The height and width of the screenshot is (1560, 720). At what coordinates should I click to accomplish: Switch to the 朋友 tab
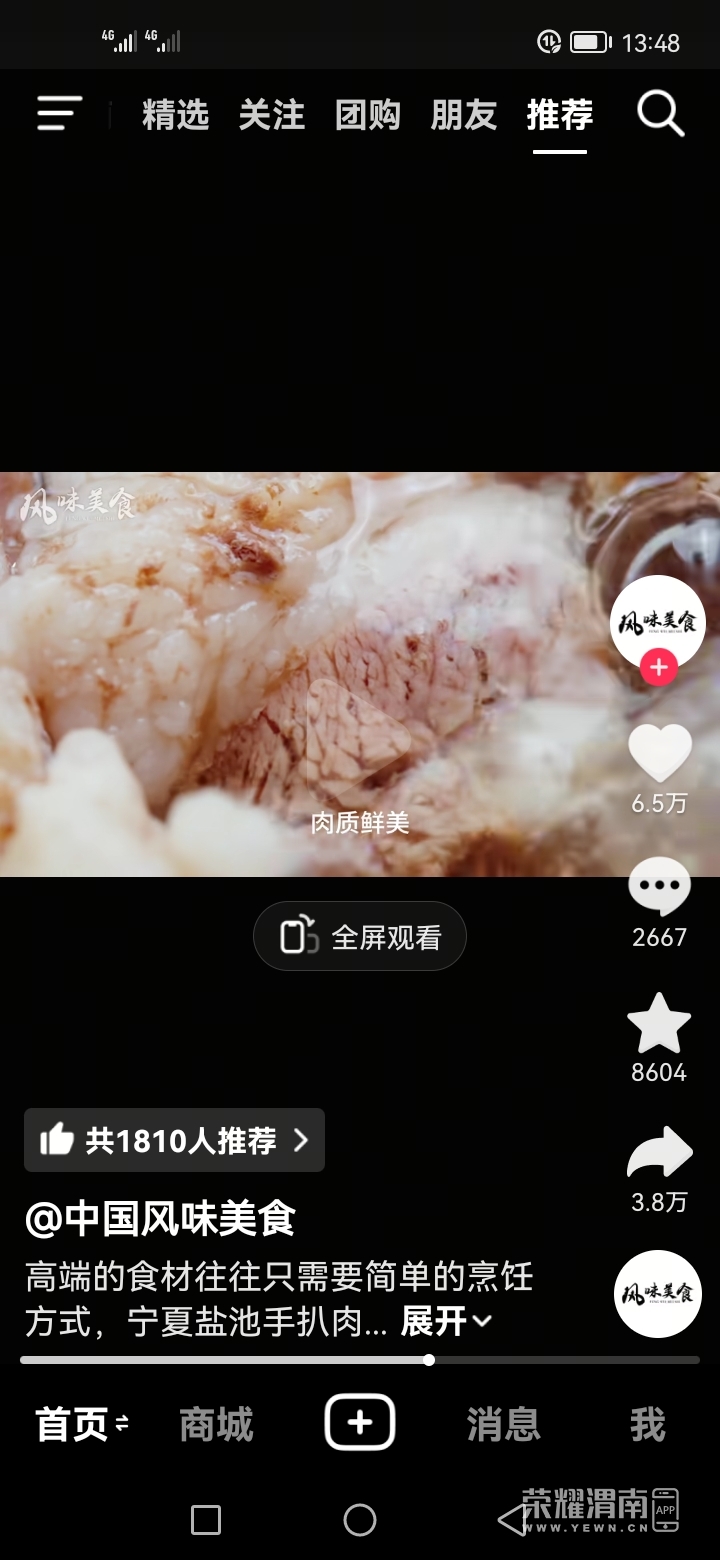pos(463,115)
